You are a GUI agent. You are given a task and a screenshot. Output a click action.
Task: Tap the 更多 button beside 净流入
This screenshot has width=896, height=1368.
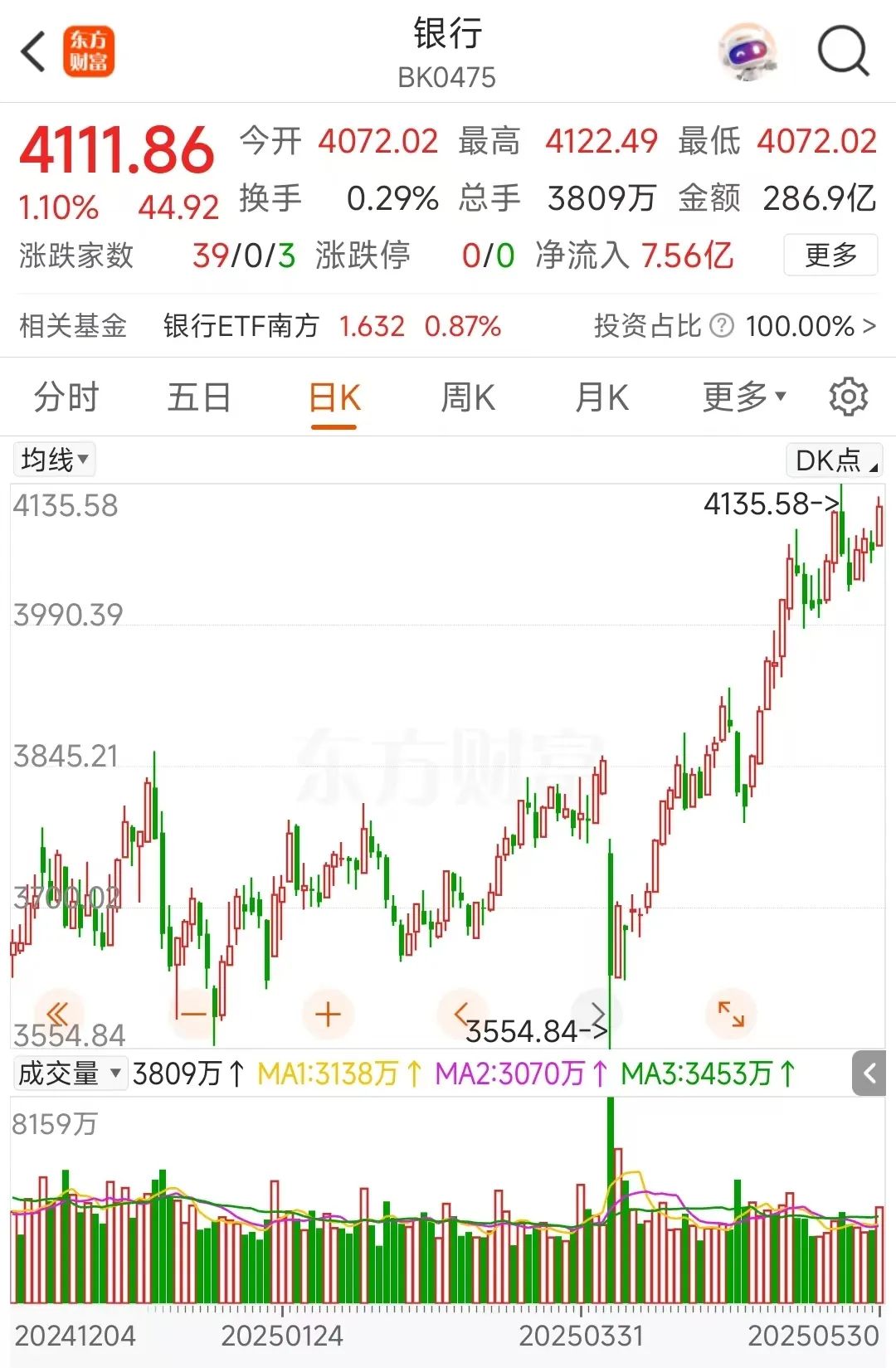tap(830, 255)
